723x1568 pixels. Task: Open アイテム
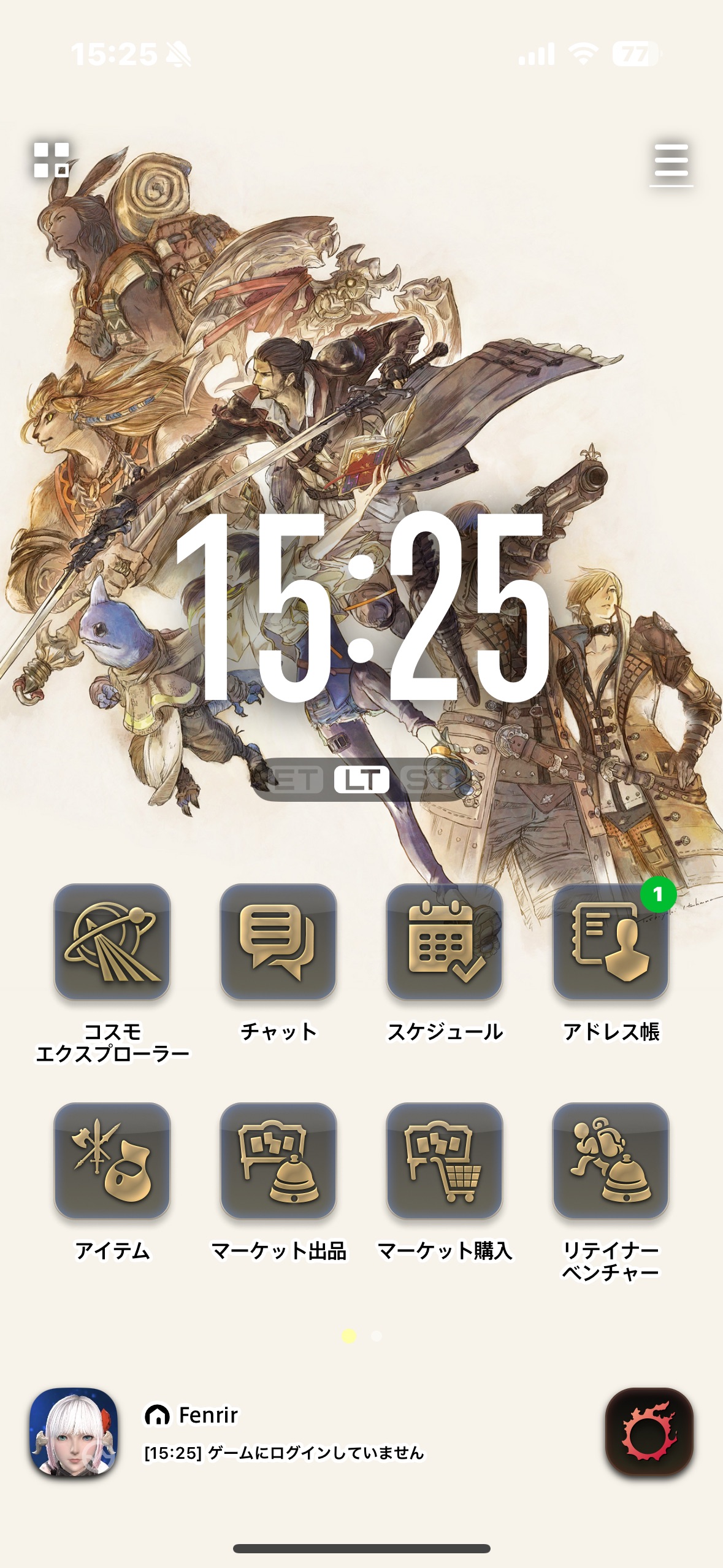(112, 1160)
